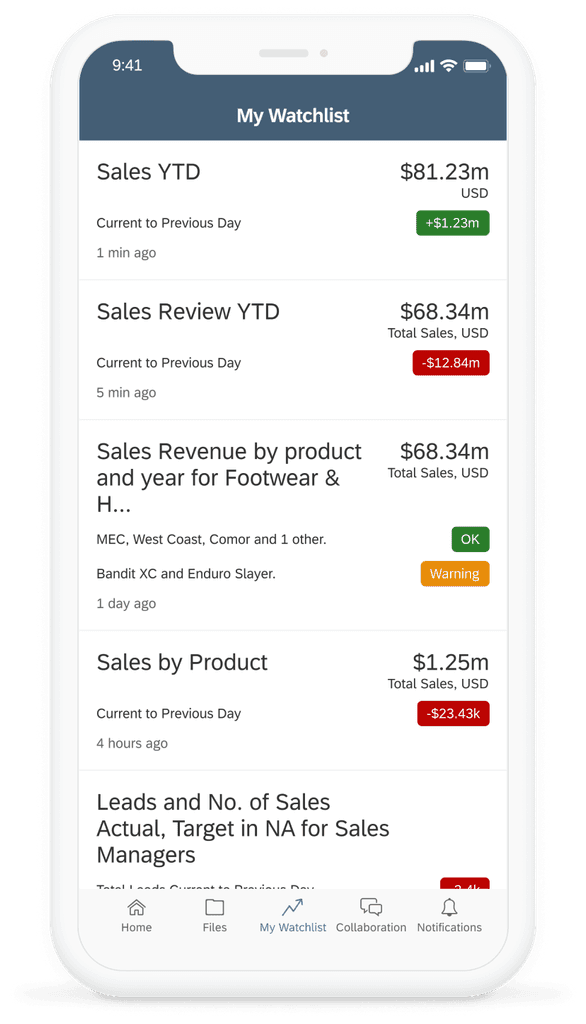Open the Collaboration tab
The height and width of the screenshot is (1024, 586).
pos(371,916)
